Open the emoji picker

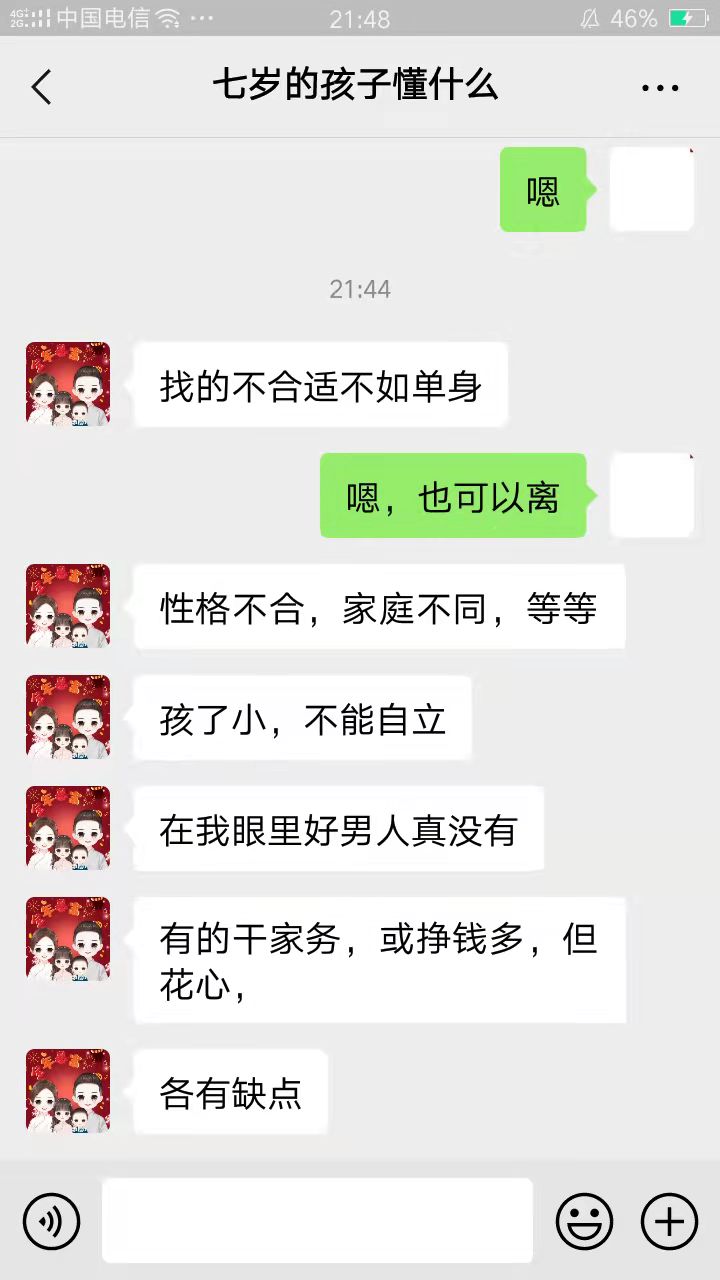(x=584, y=1221)
